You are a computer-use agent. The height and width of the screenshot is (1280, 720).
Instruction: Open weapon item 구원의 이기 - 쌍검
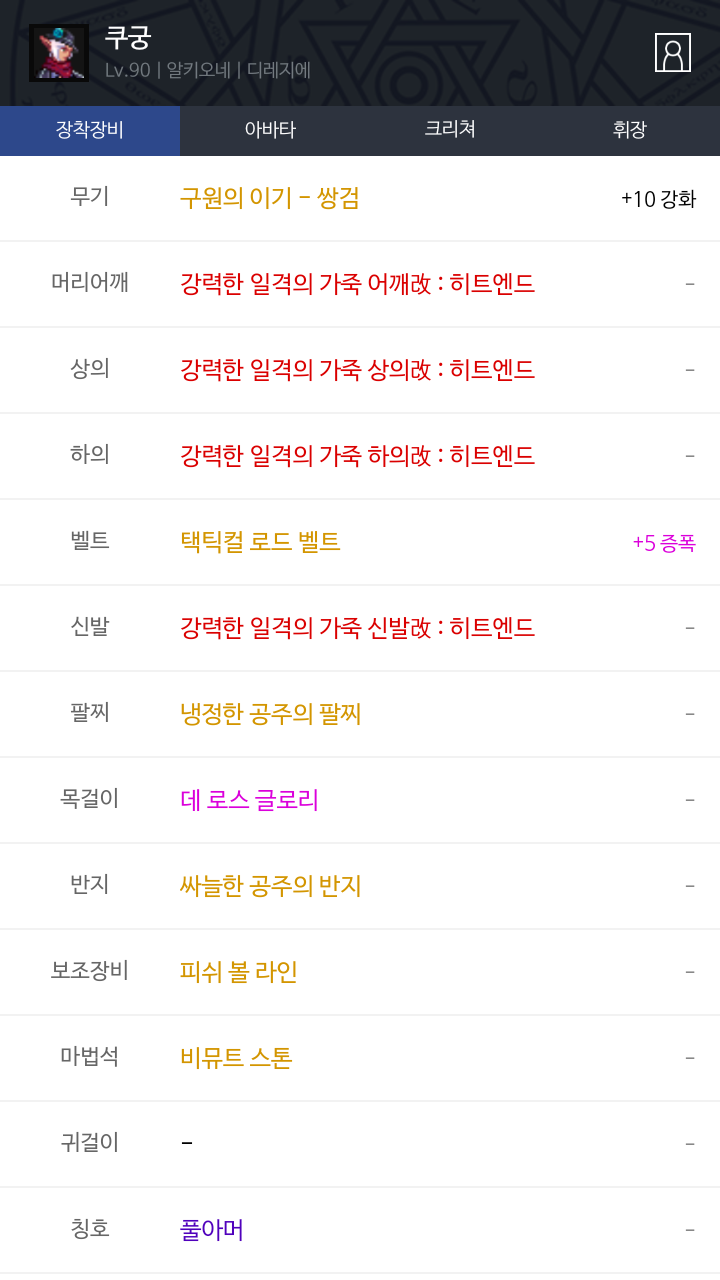270,198
